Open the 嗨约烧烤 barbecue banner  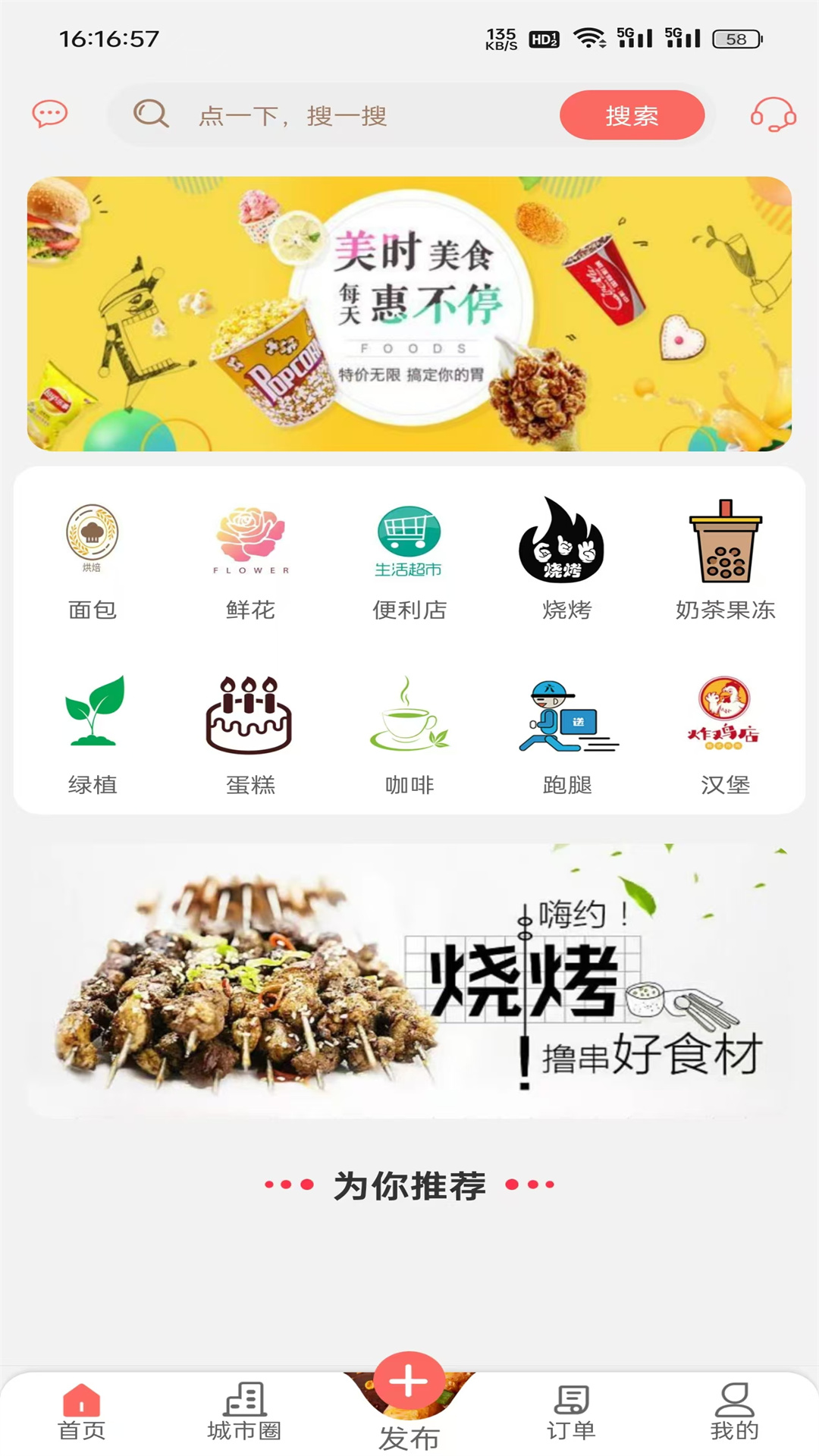[409, 981]
